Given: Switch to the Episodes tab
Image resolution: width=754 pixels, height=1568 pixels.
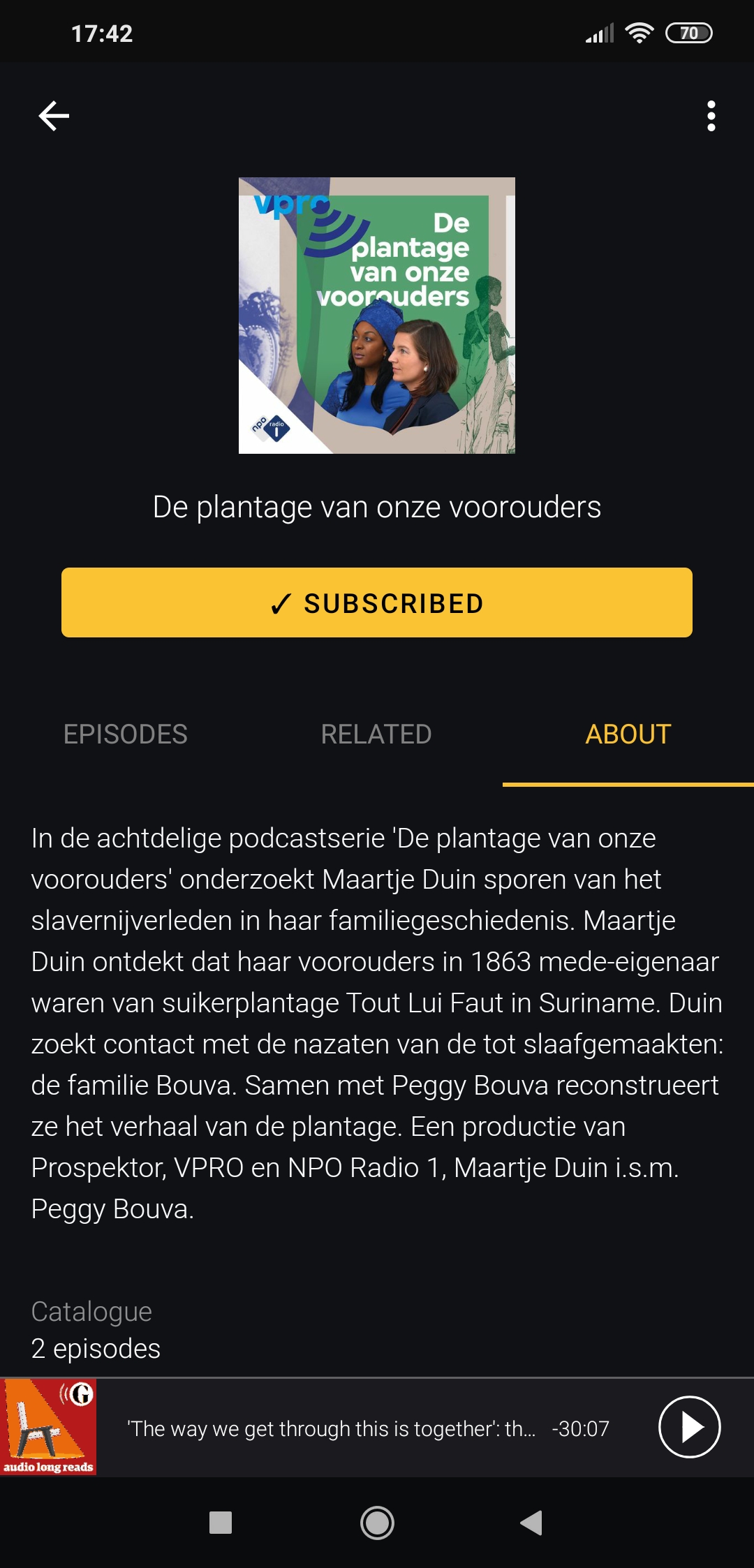Looking at the screenshot, I should tap(126, 734).
